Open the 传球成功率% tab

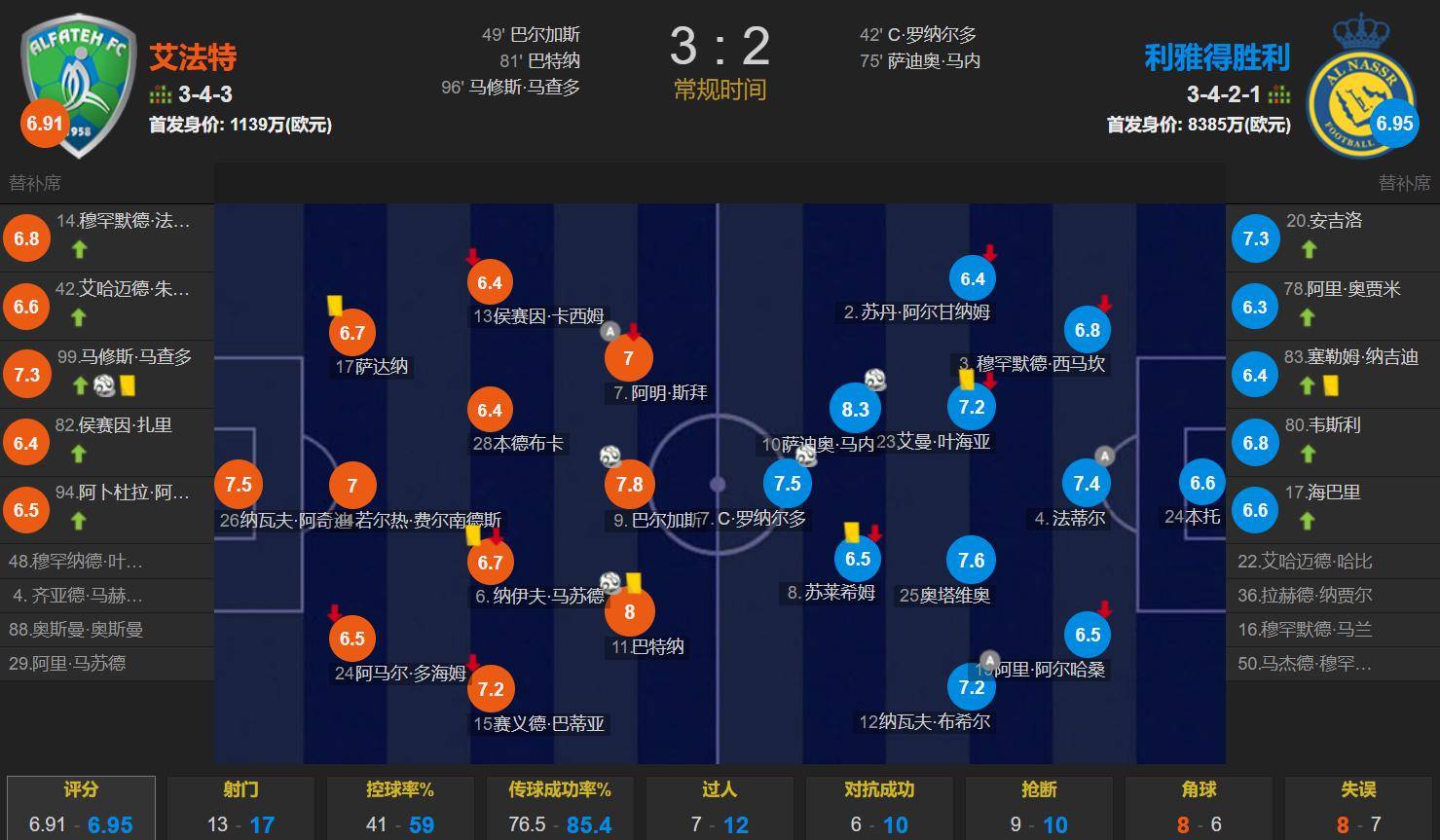[x=560, y=807]
